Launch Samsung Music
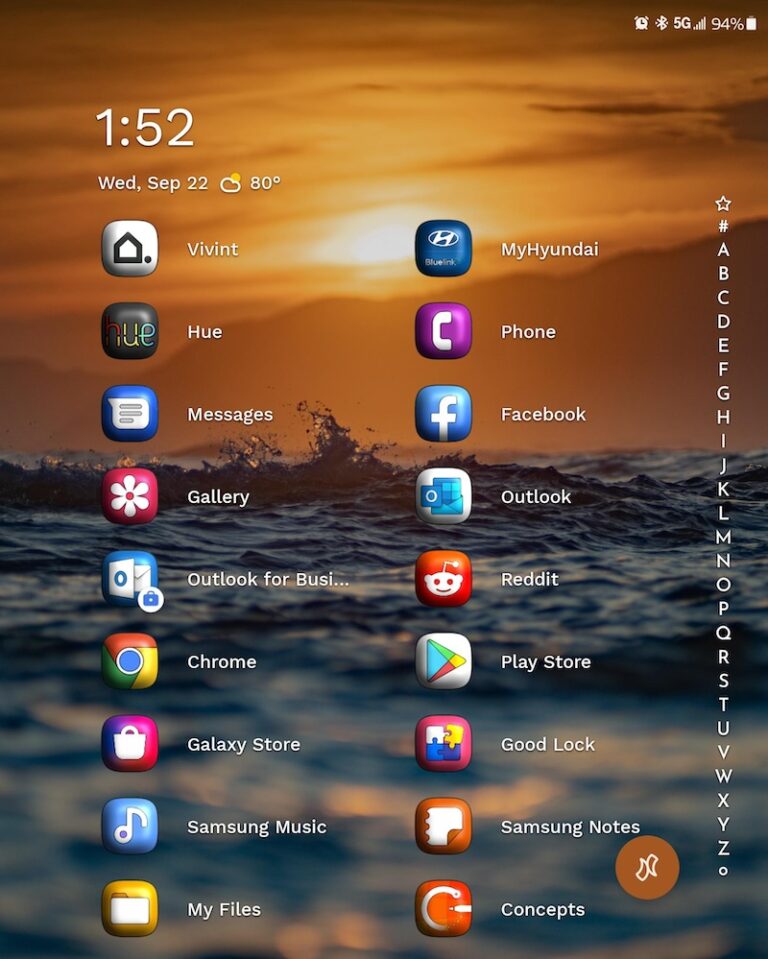Image resolution: width=768 pixels, height=959 pixels. (130, 826)
